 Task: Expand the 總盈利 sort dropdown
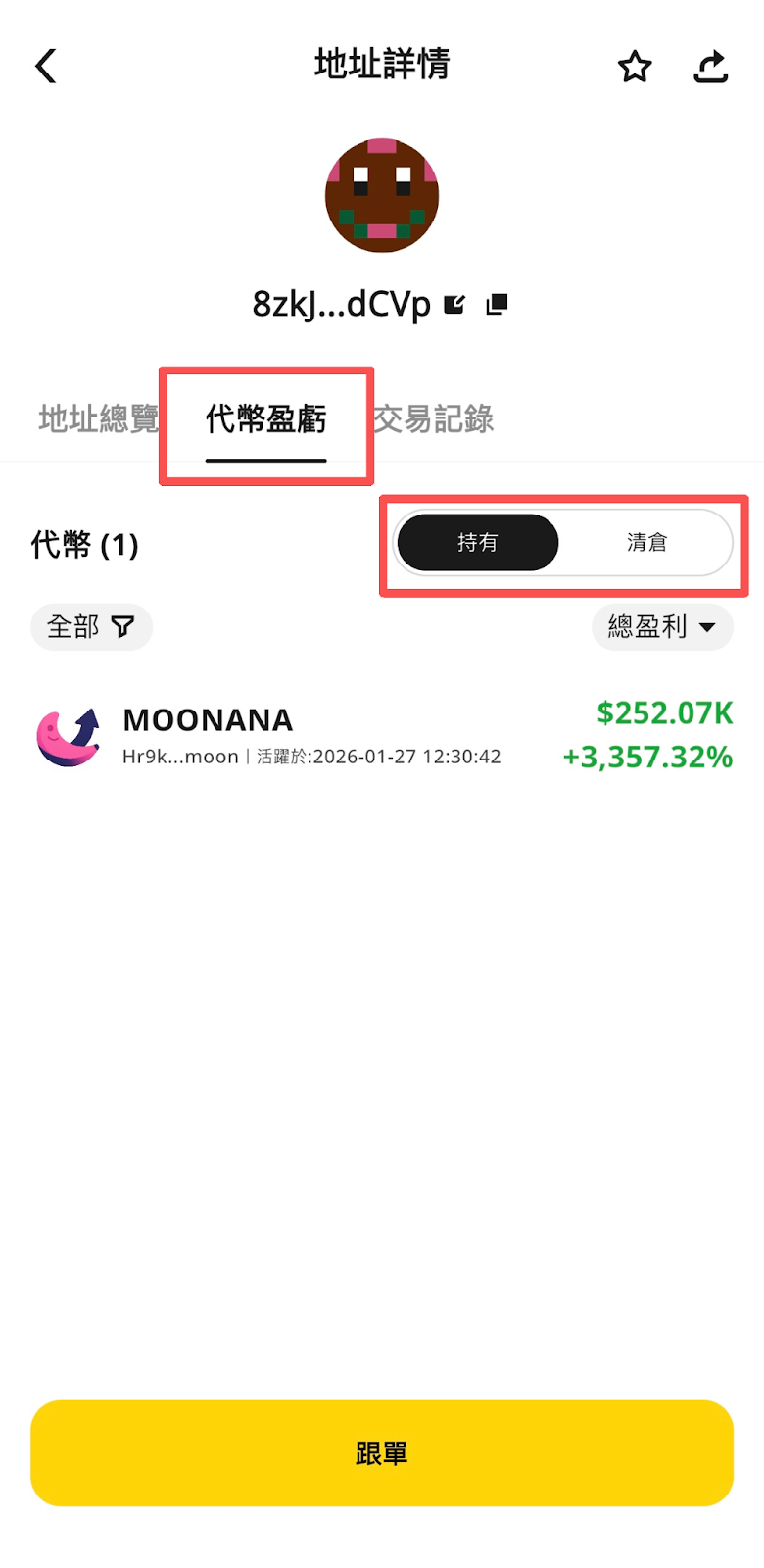[x=662, y=627]
